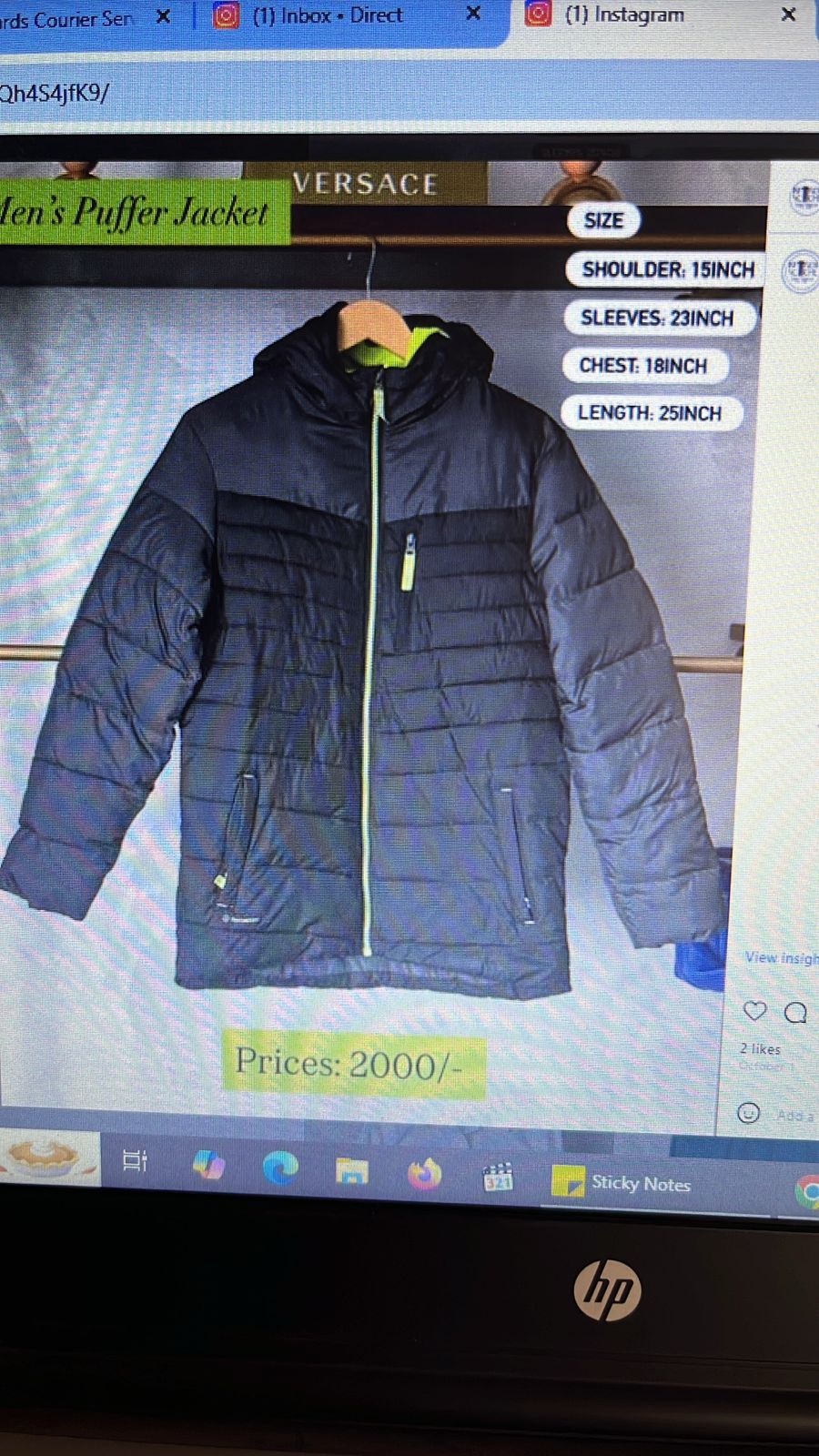The height and width of the screenshot is (1456, 819).
Task: Open Copilot from the taskbar
Action: click(208, 1164)
